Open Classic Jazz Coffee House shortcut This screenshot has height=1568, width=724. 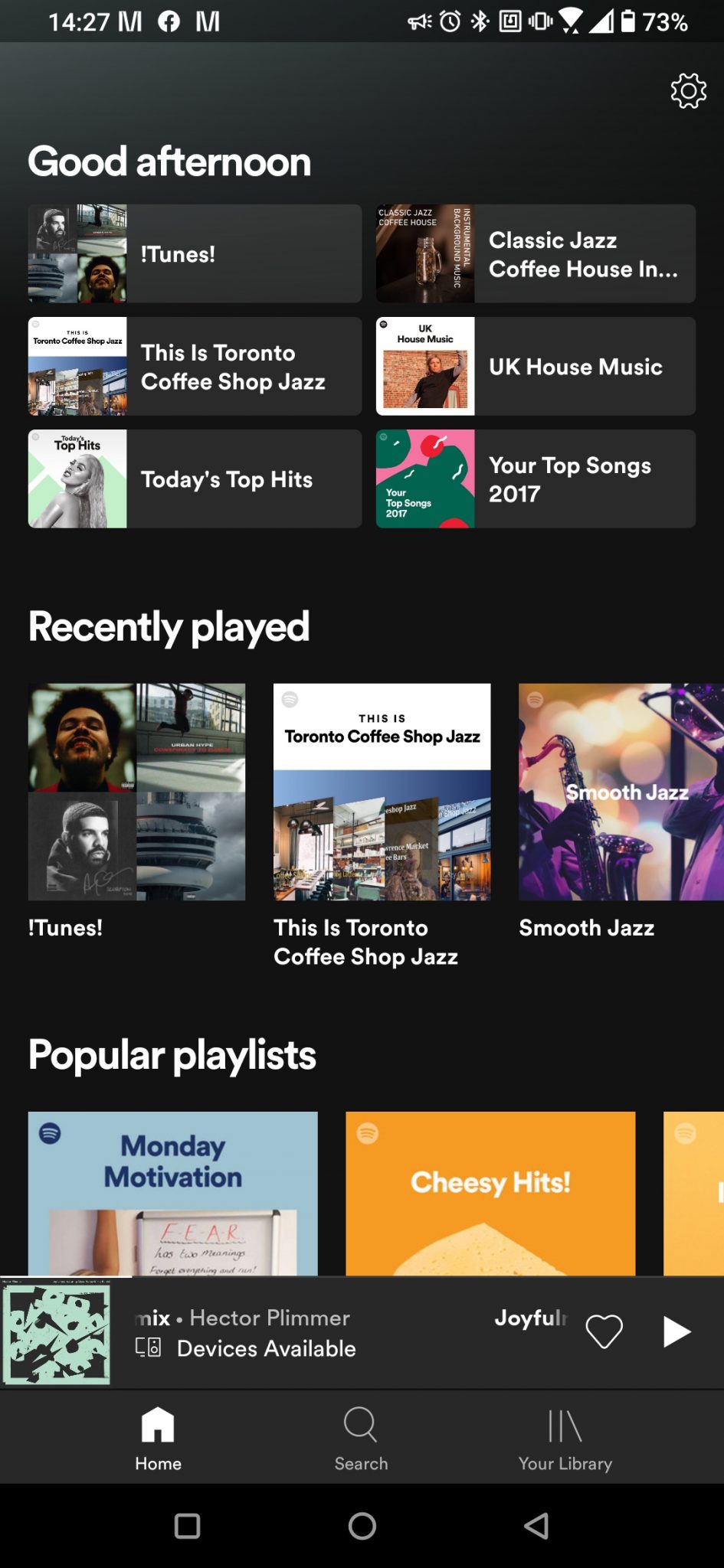pos(536,253)
